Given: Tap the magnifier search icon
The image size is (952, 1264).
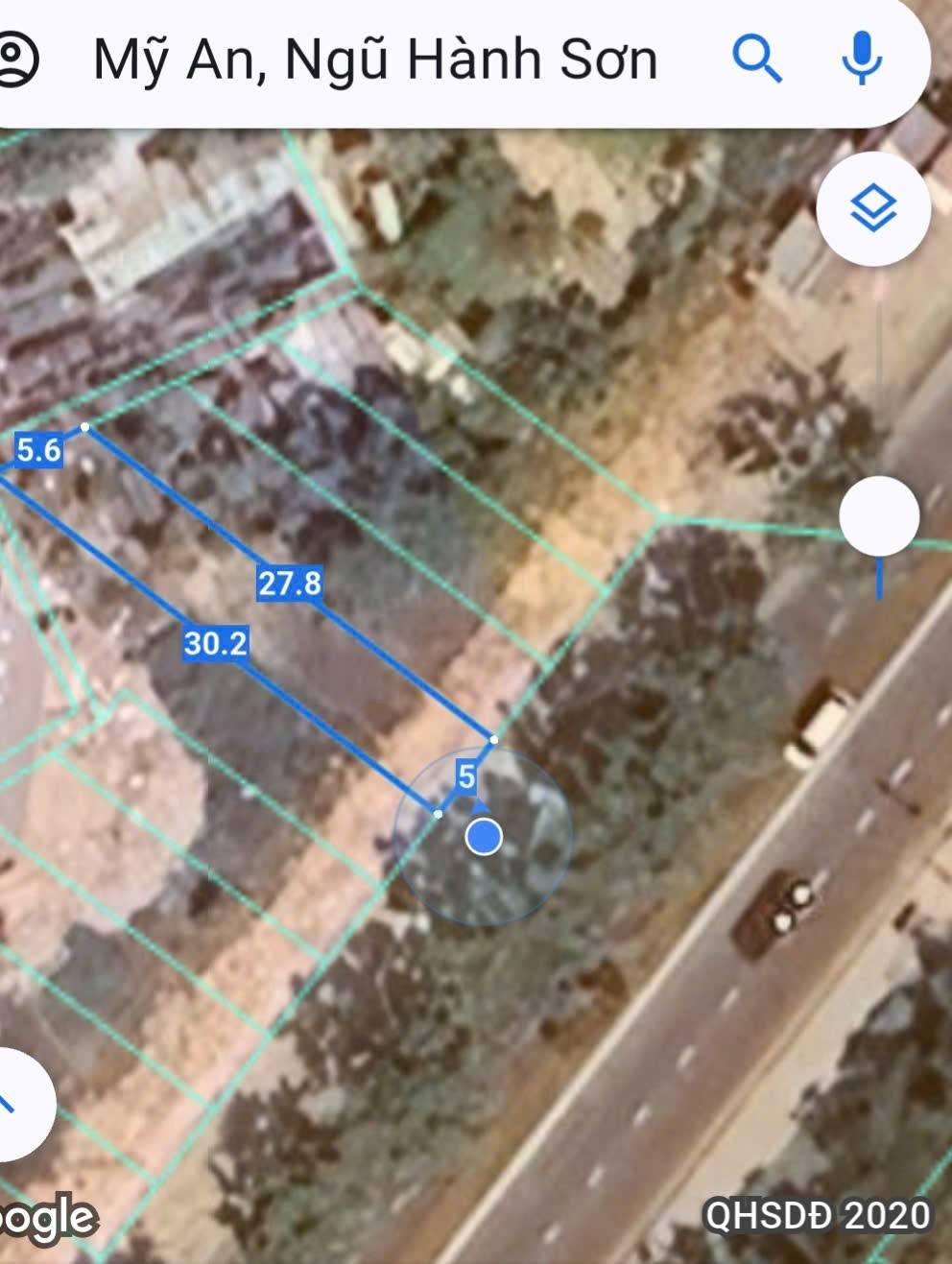Looking at the screenshot, I should (756, 60).
